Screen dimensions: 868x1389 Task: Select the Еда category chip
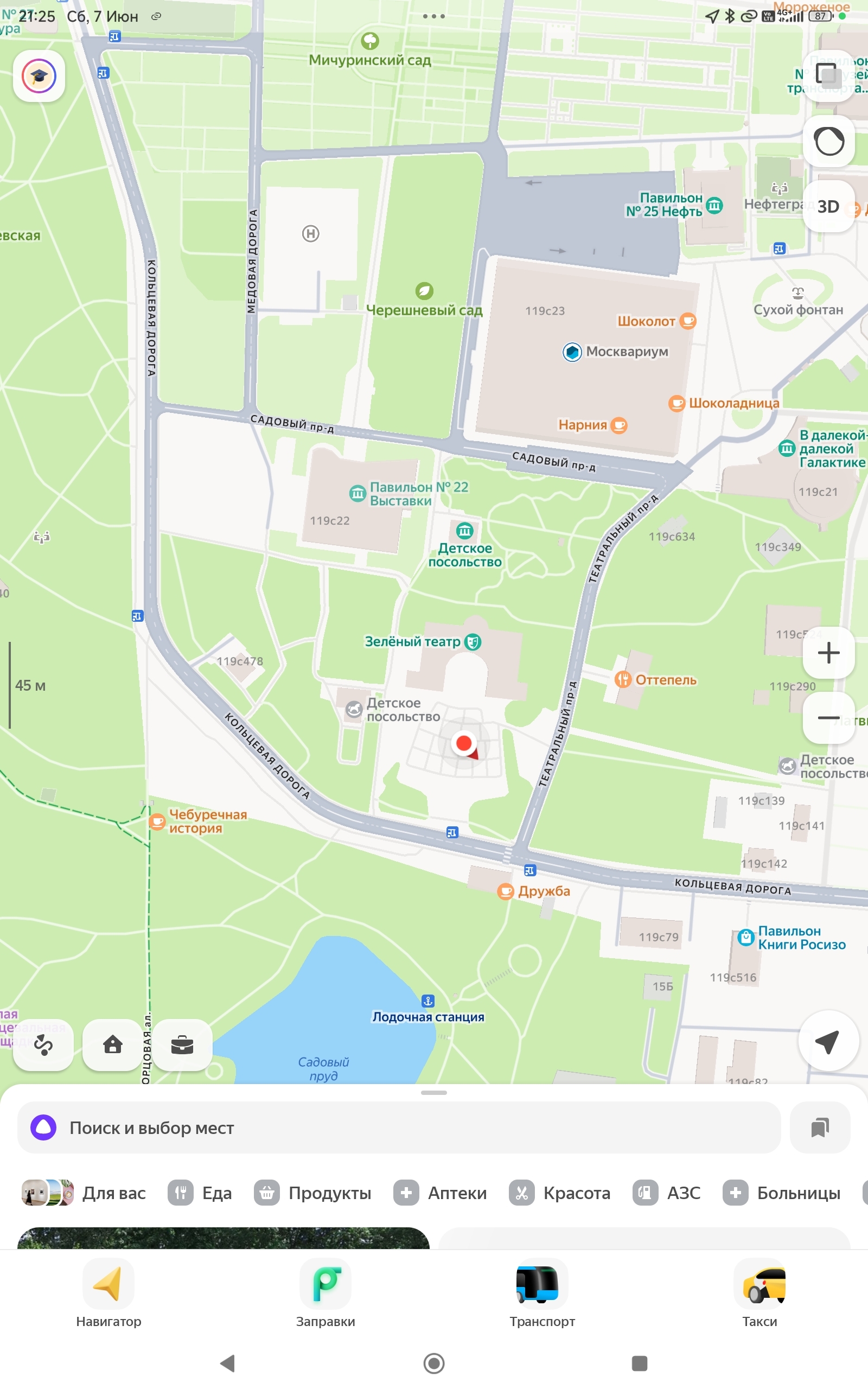(x=200, y=1193)
